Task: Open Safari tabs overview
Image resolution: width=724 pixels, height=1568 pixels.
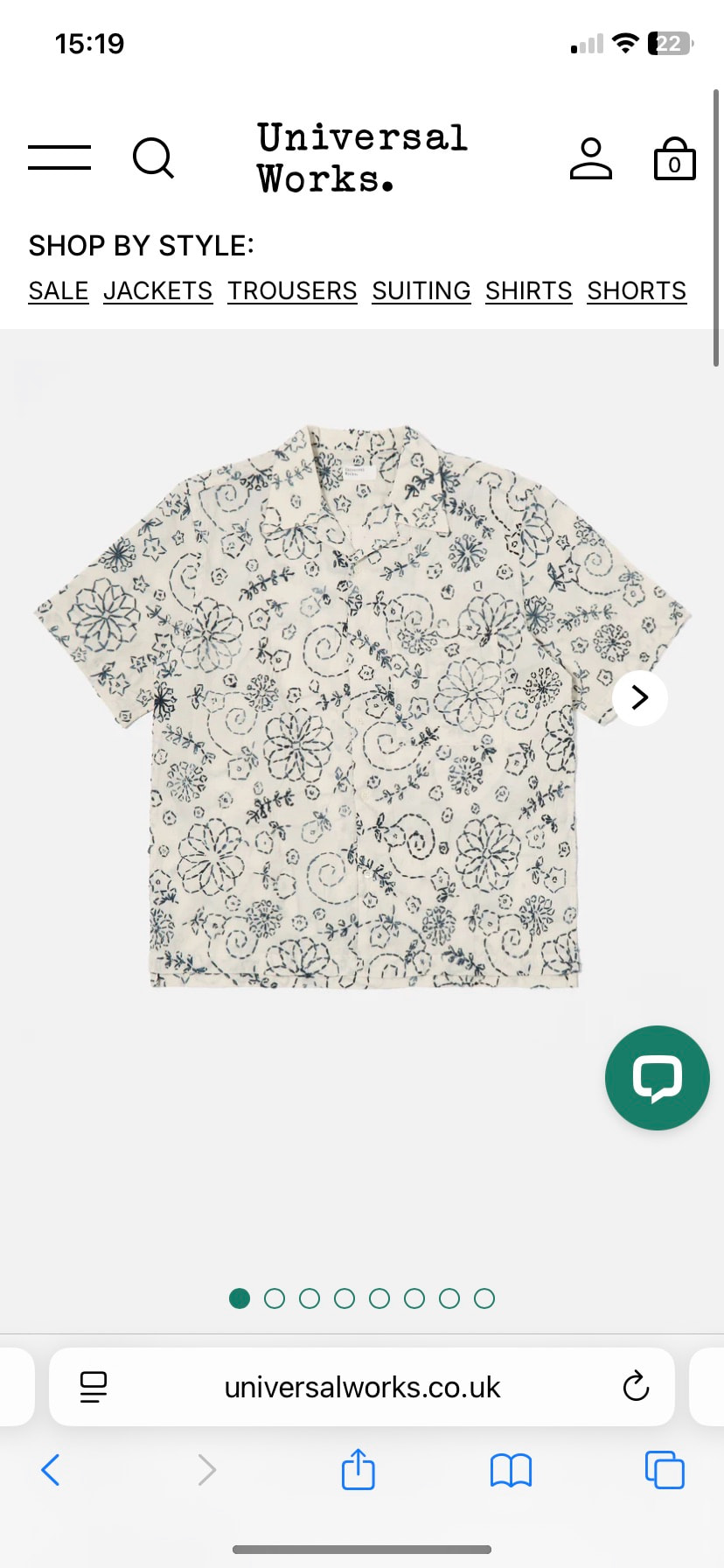Action: (x=665, y=1470)
